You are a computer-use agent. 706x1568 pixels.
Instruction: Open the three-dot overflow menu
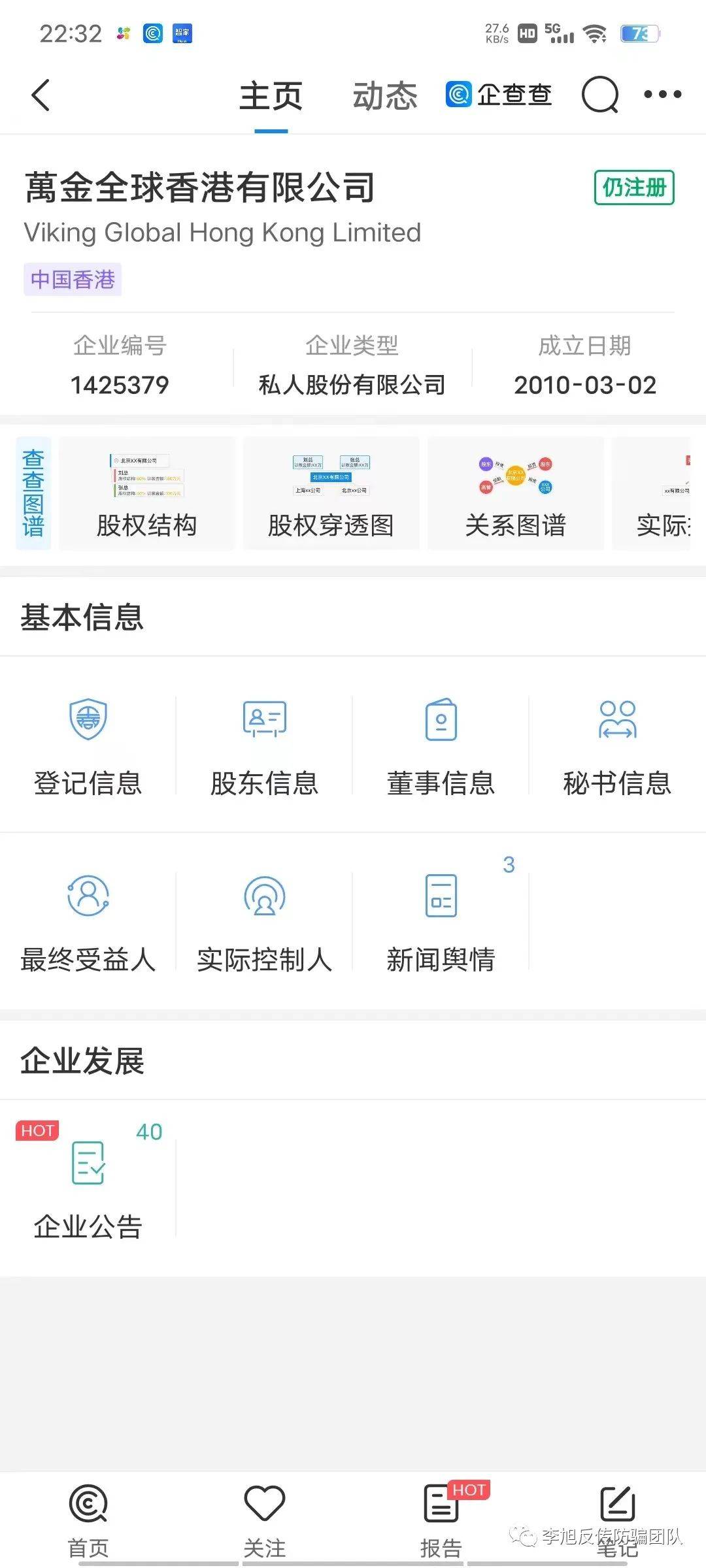[x=662, y=95]
